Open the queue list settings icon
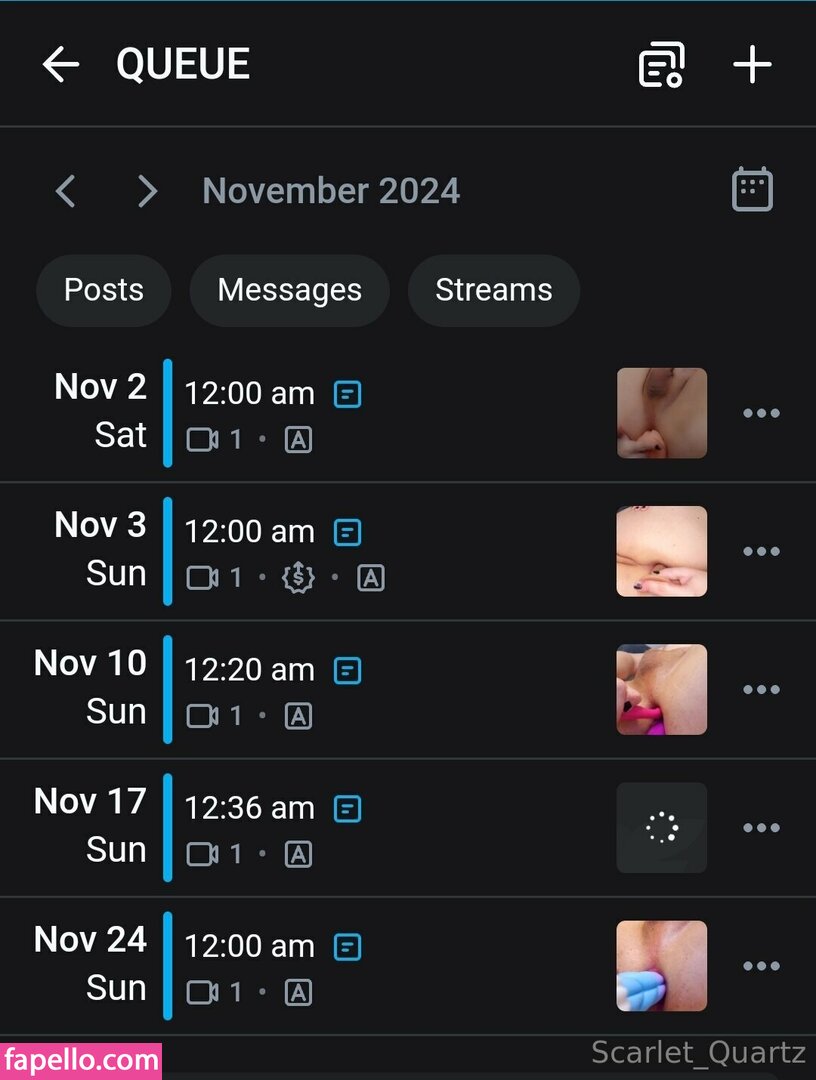Viewport: 816px width, 1080px height. tap(662, 65)
